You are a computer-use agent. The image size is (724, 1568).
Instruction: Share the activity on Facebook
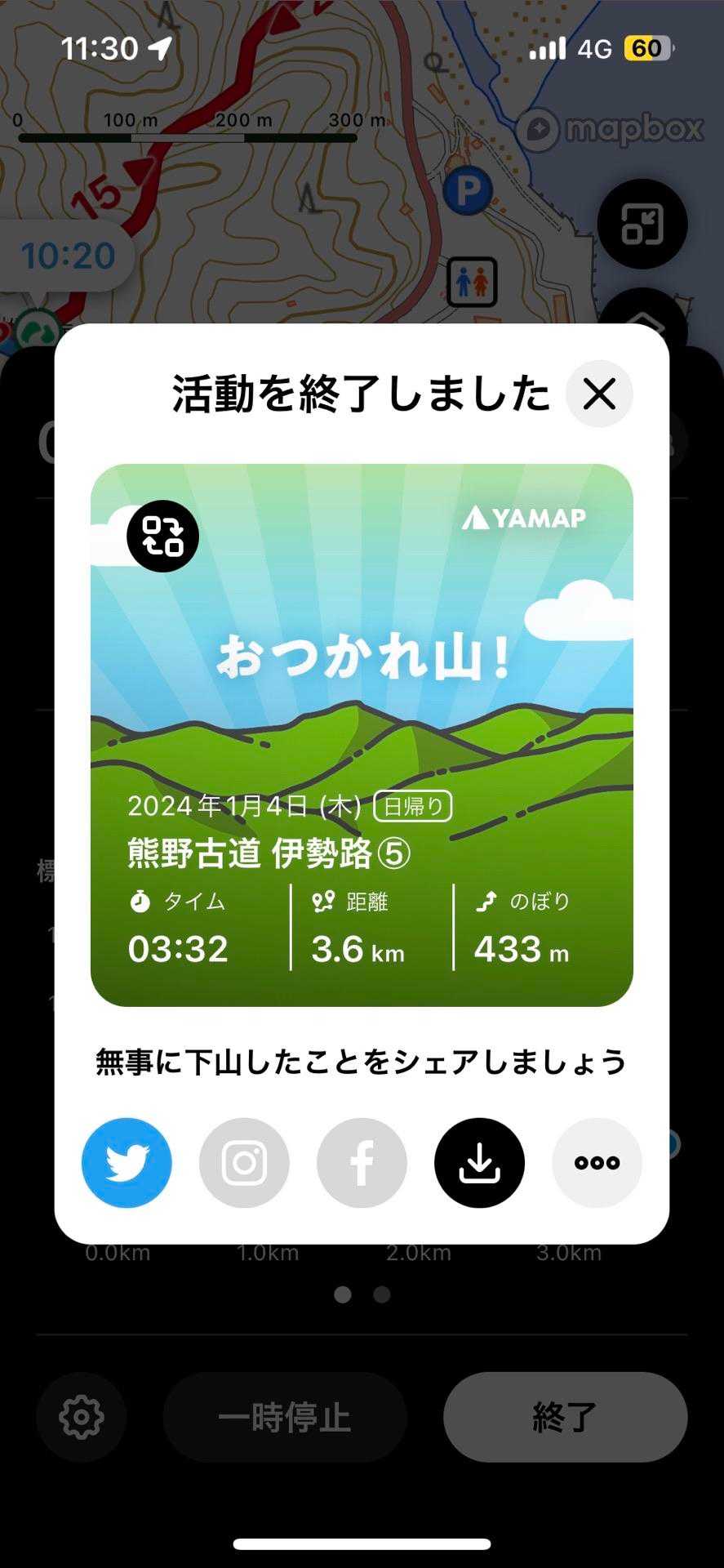pyautogui.click(x=362, y=1162)
